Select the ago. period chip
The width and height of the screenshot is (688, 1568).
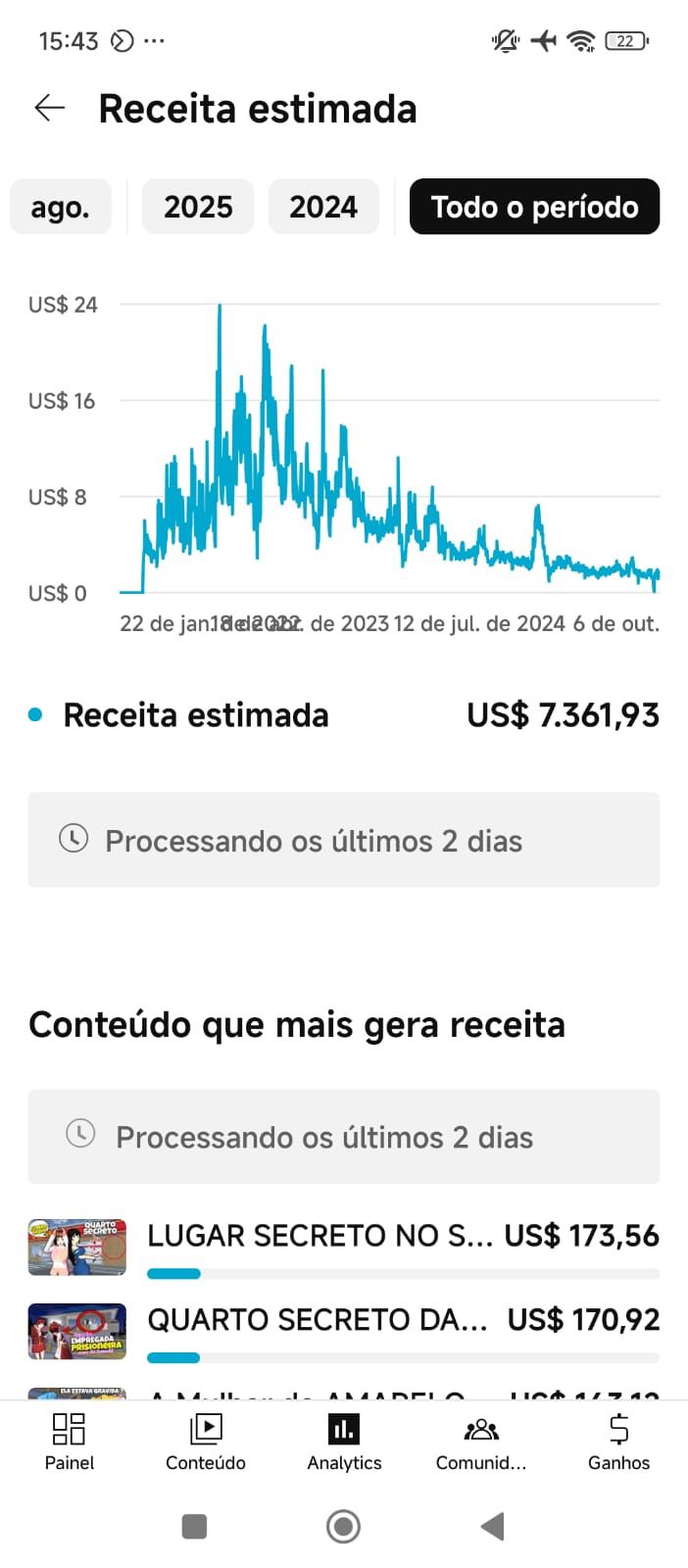pyautogui.click(x=61, y=207)
